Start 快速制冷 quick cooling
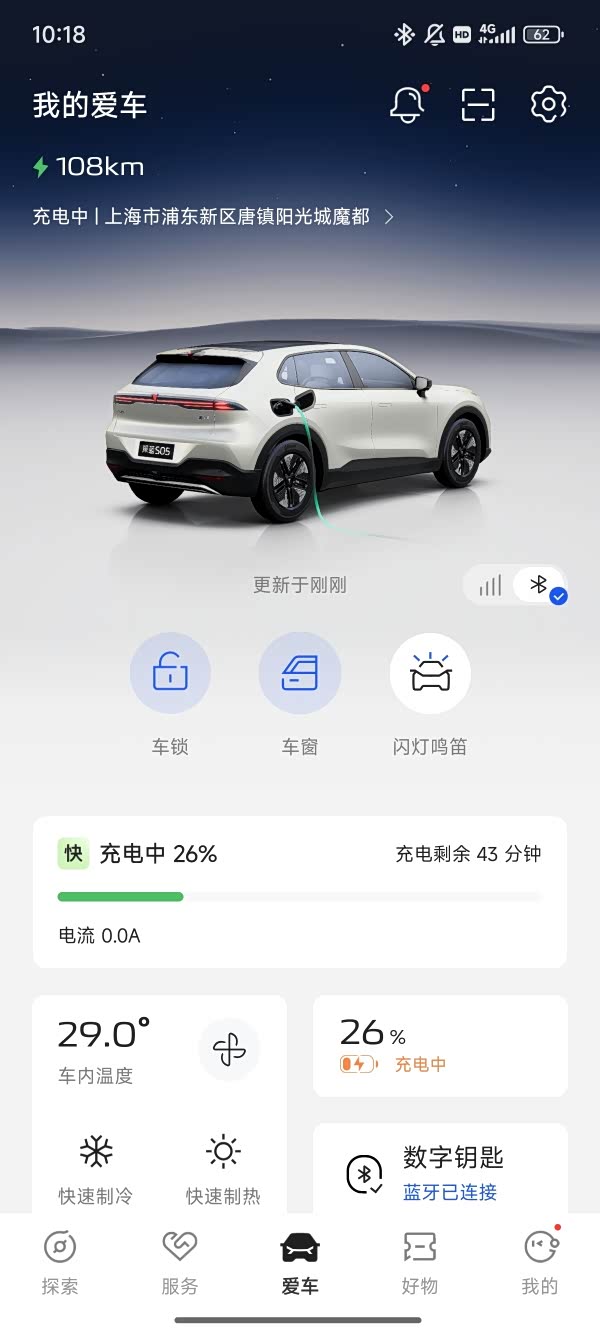600x1335 pixels. [x=96, y=1165]
